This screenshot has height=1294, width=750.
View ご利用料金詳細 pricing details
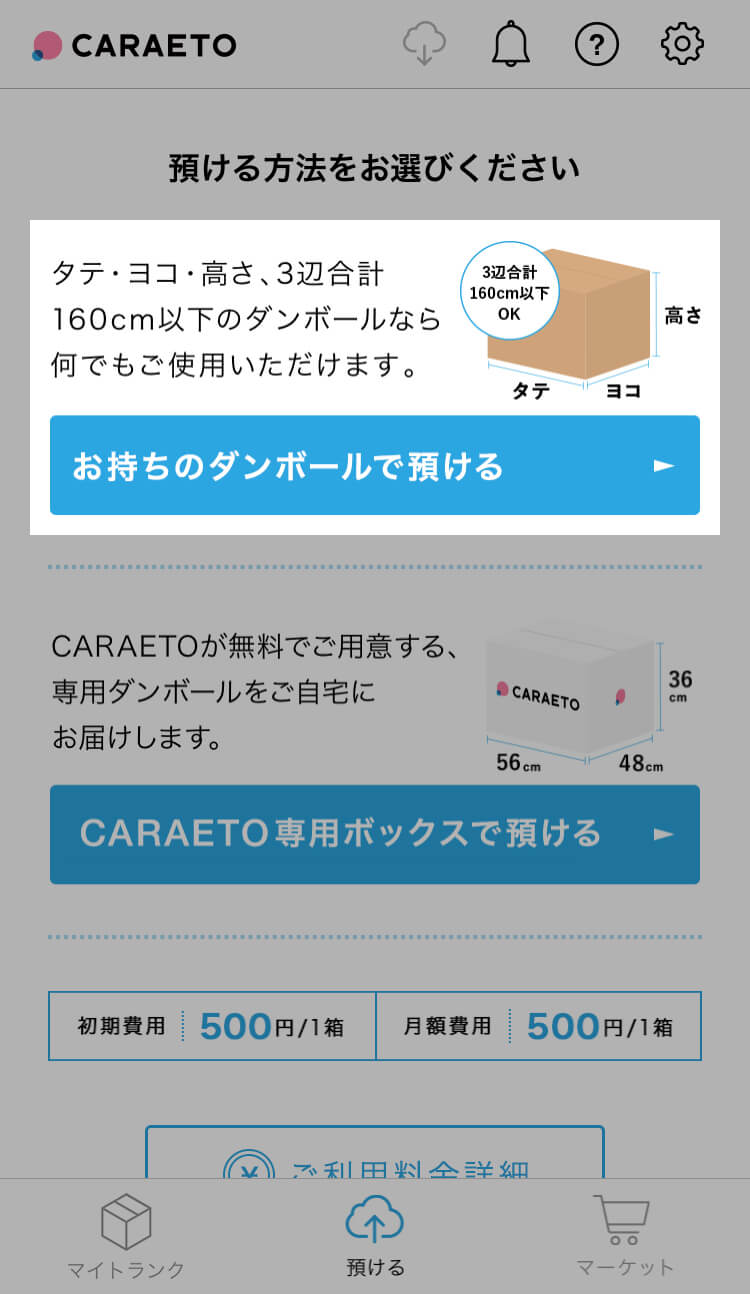pyautogui.click(x=375, y=1158)
